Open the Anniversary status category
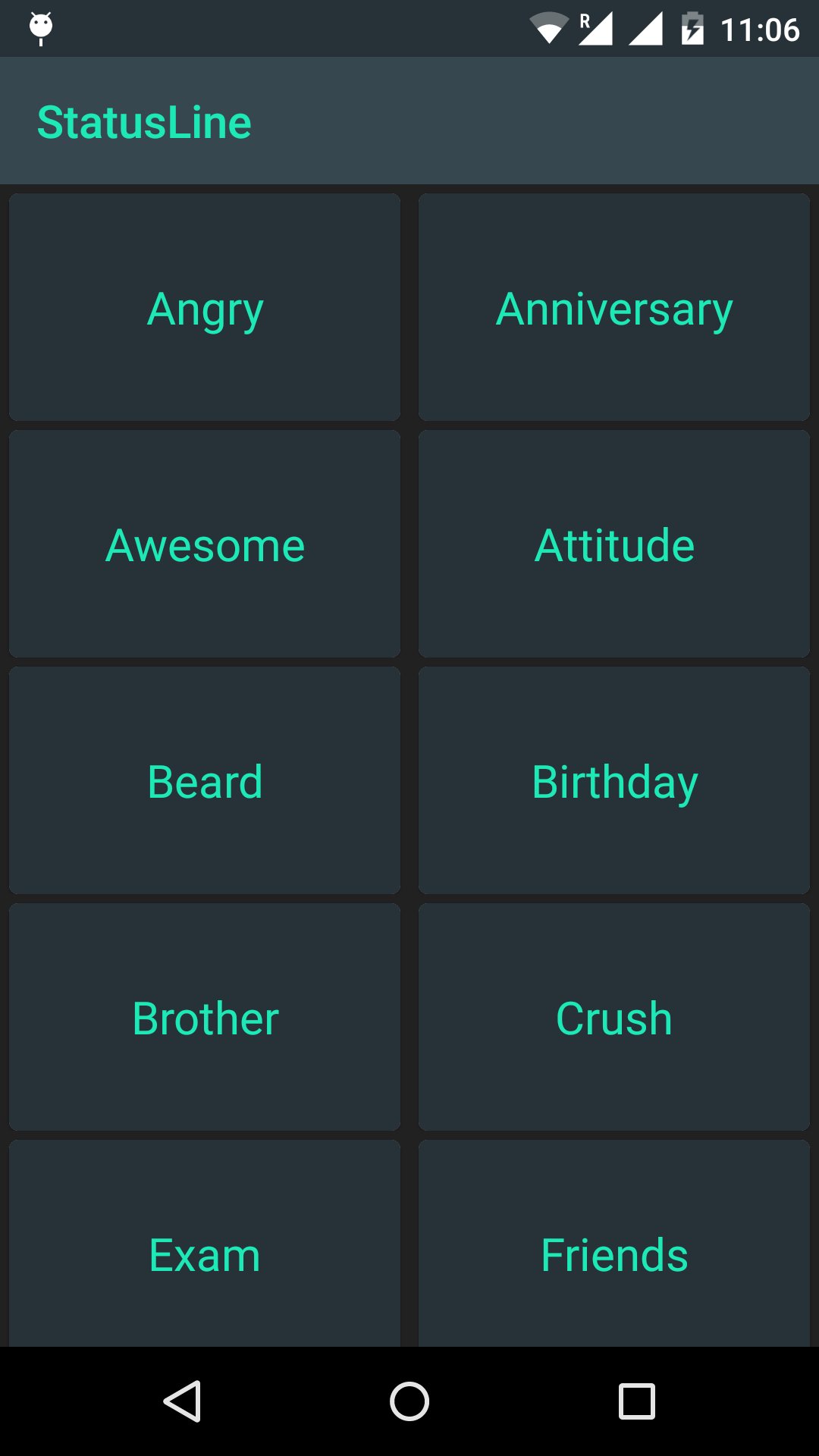The width and height of the screenshot is (819, 1456). (x=613, y=307)
